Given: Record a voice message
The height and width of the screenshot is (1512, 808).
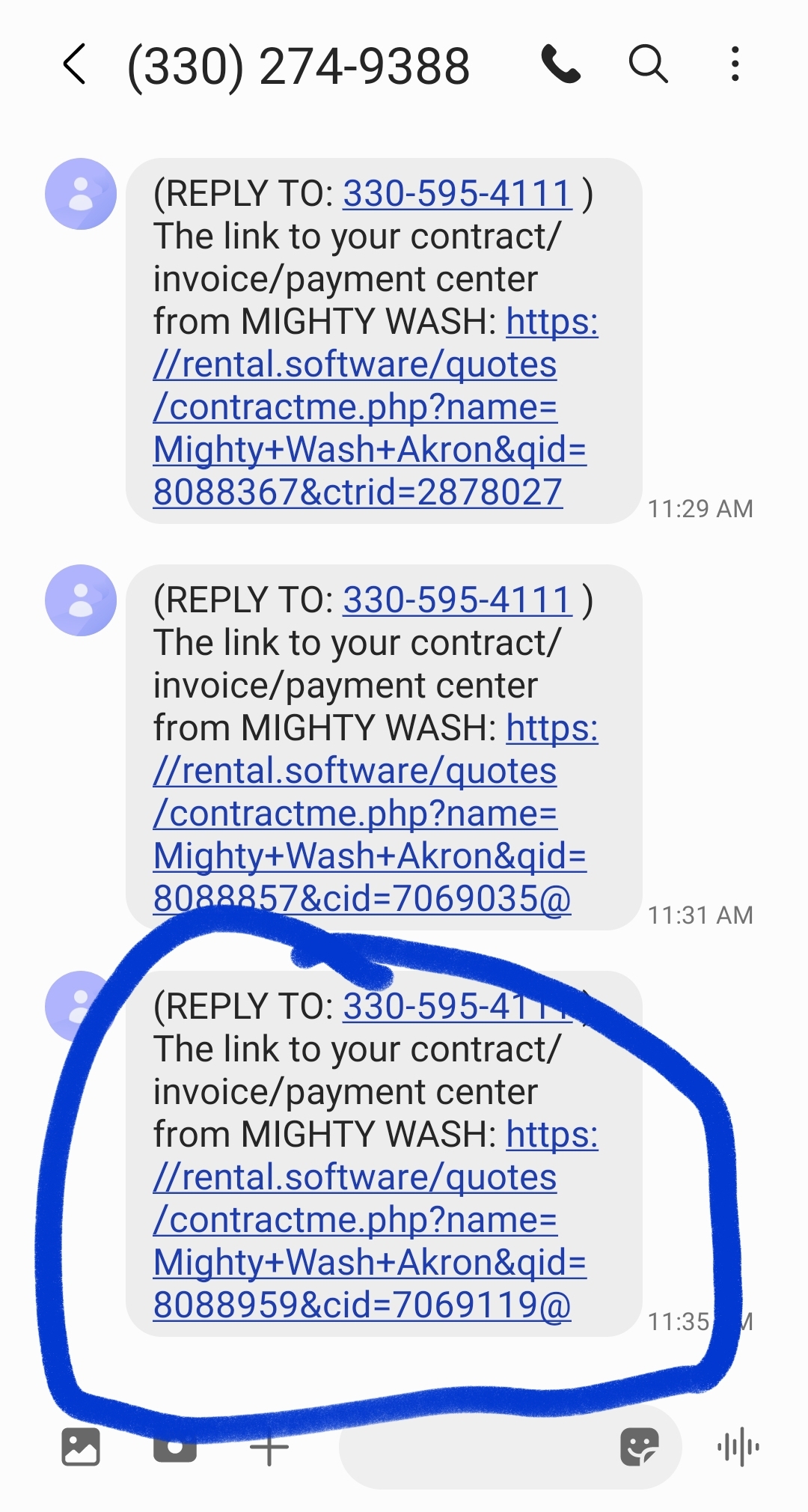Looking at the screenshot, I should (x=738, y=1446).
